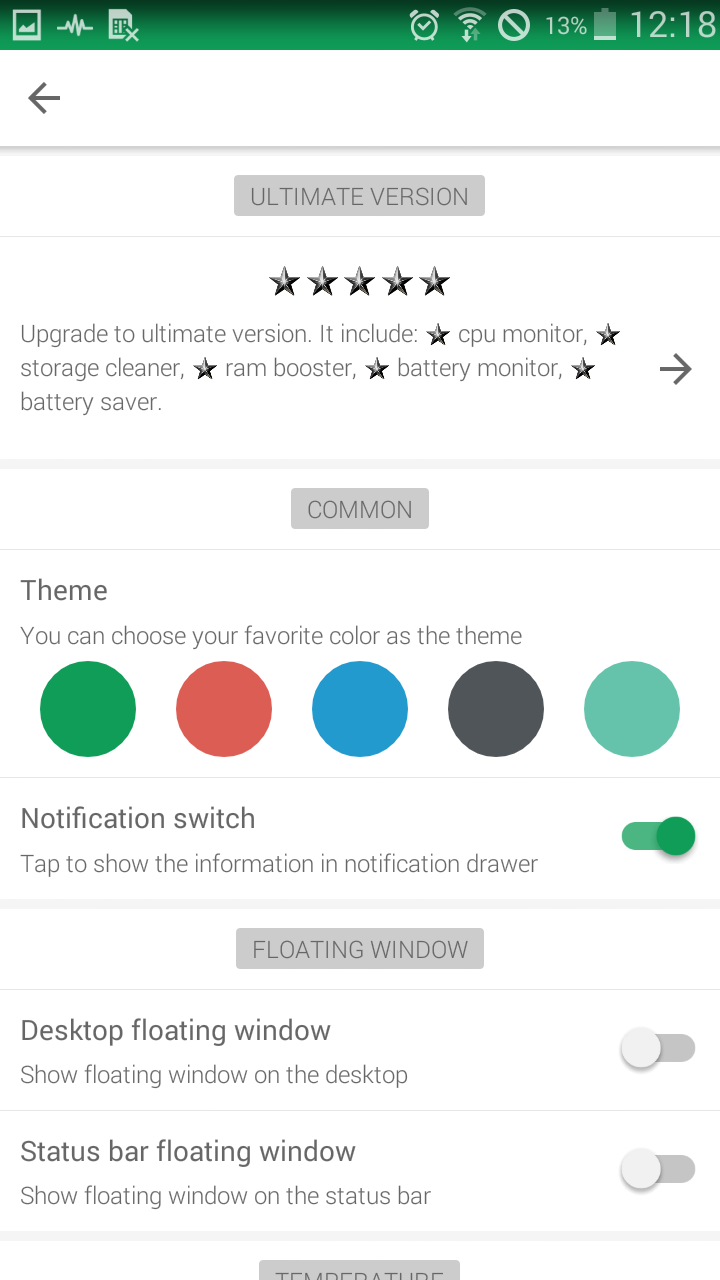Select the teal theme color

632,709
